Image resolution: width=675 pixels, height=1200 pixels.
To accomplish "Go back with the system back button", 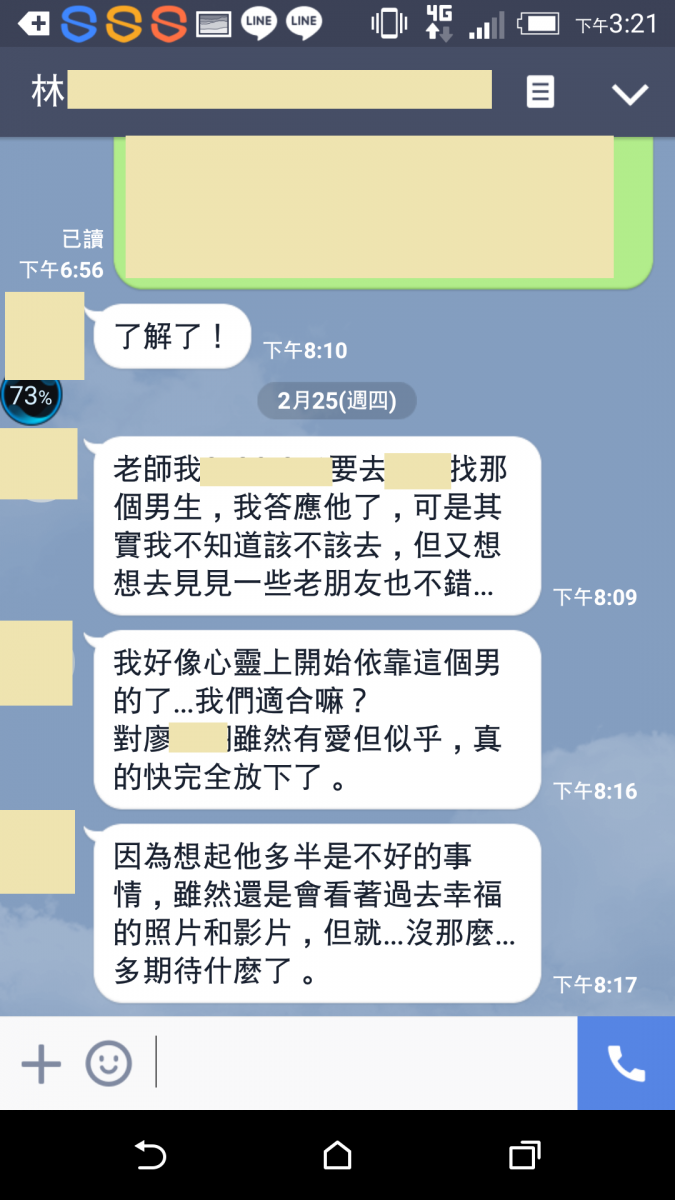I will tap(150, 1156).
